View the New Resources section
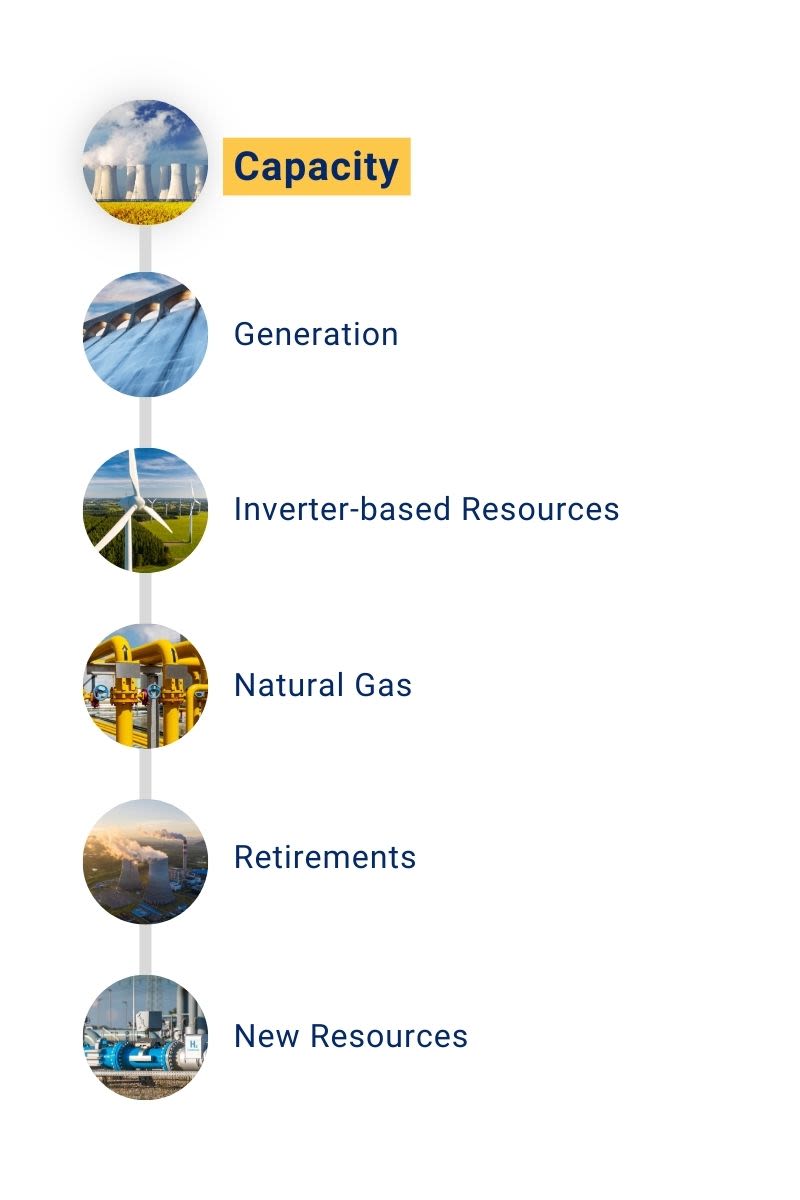 coord(350,1036)
